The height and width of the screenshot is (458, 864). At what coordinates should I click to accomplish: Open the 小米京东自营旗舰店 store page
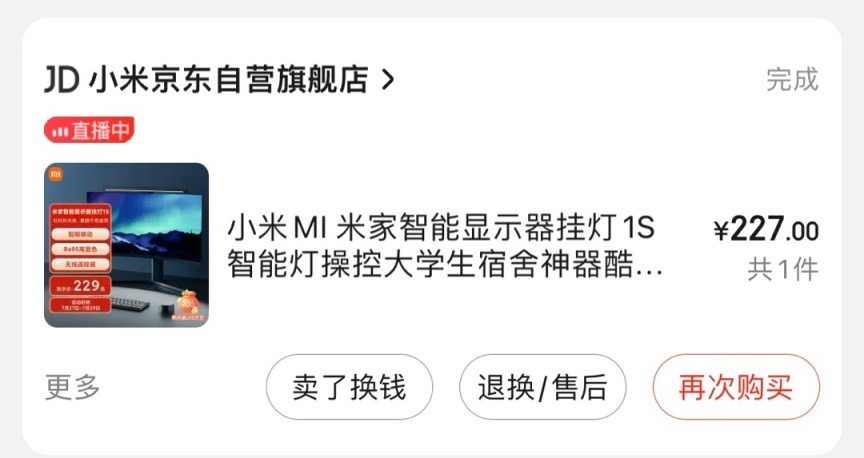pos(229,79)
